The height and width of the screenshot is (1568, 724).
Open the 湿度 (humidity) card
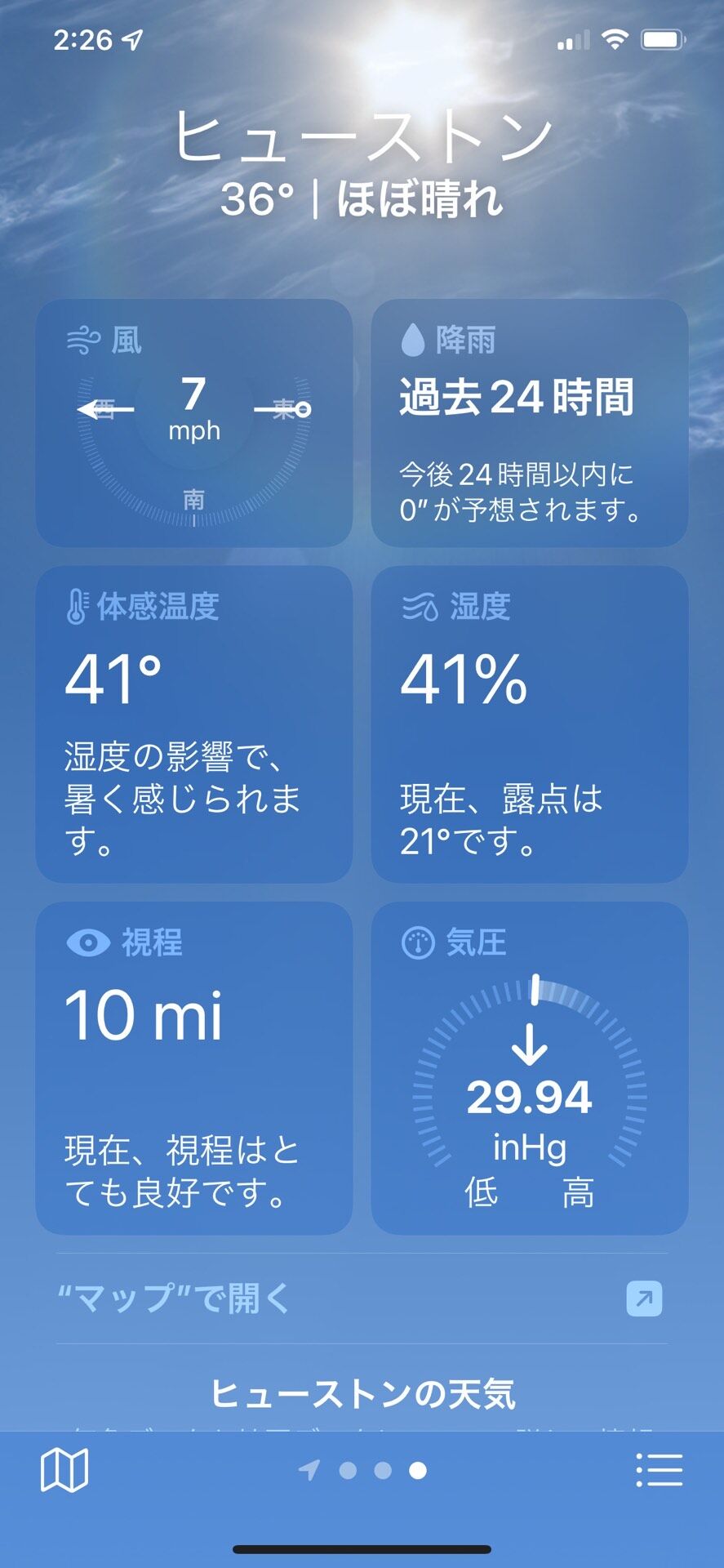tap(529, 724)
